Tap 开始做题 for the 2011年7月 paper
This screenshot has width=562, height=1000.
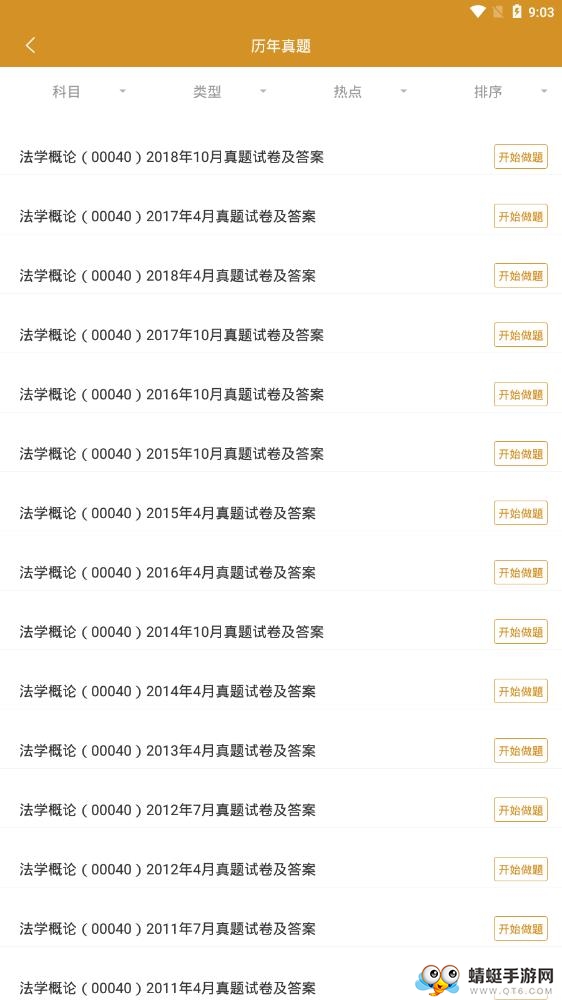pyautogui.click(x=521, y=929)
